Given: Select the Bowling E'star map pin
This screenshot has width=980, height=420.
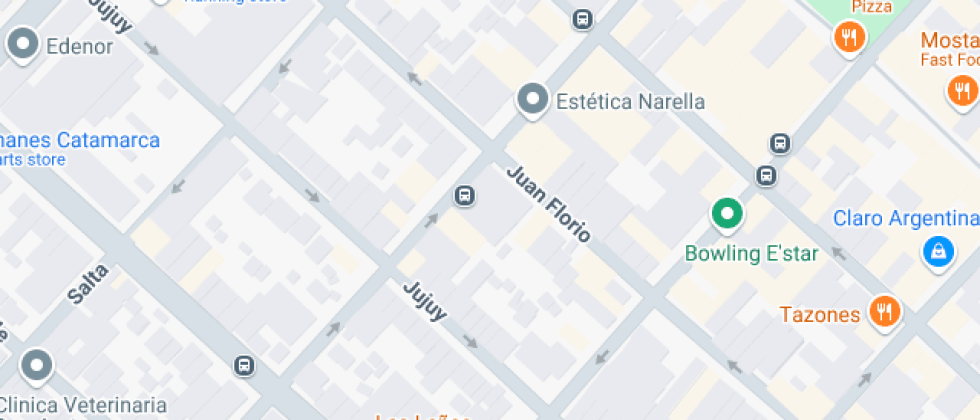Looking at the screenshot, I should click(x=727, y=213).
